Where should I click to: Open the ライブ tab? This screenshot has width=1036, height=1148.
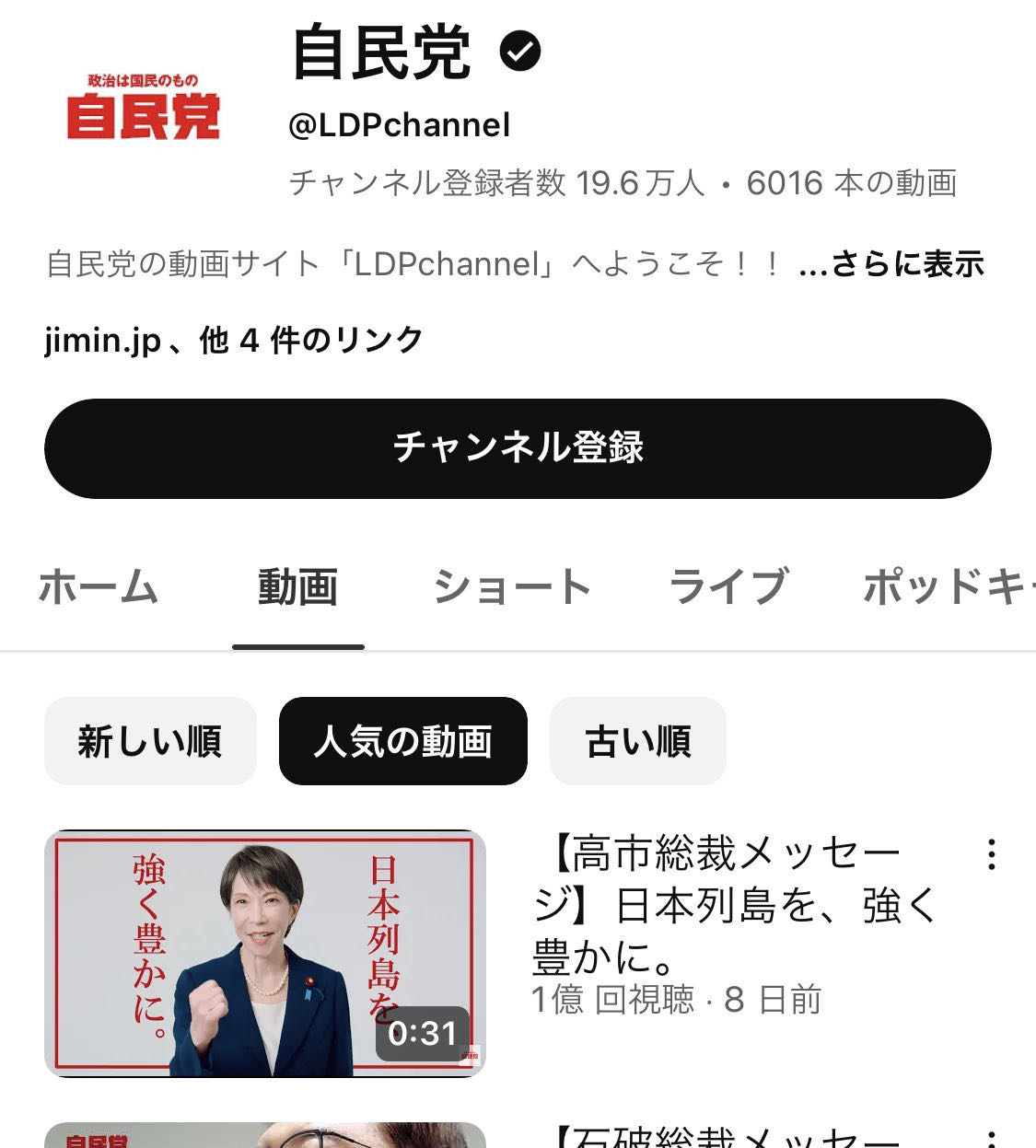click(728, 586)
